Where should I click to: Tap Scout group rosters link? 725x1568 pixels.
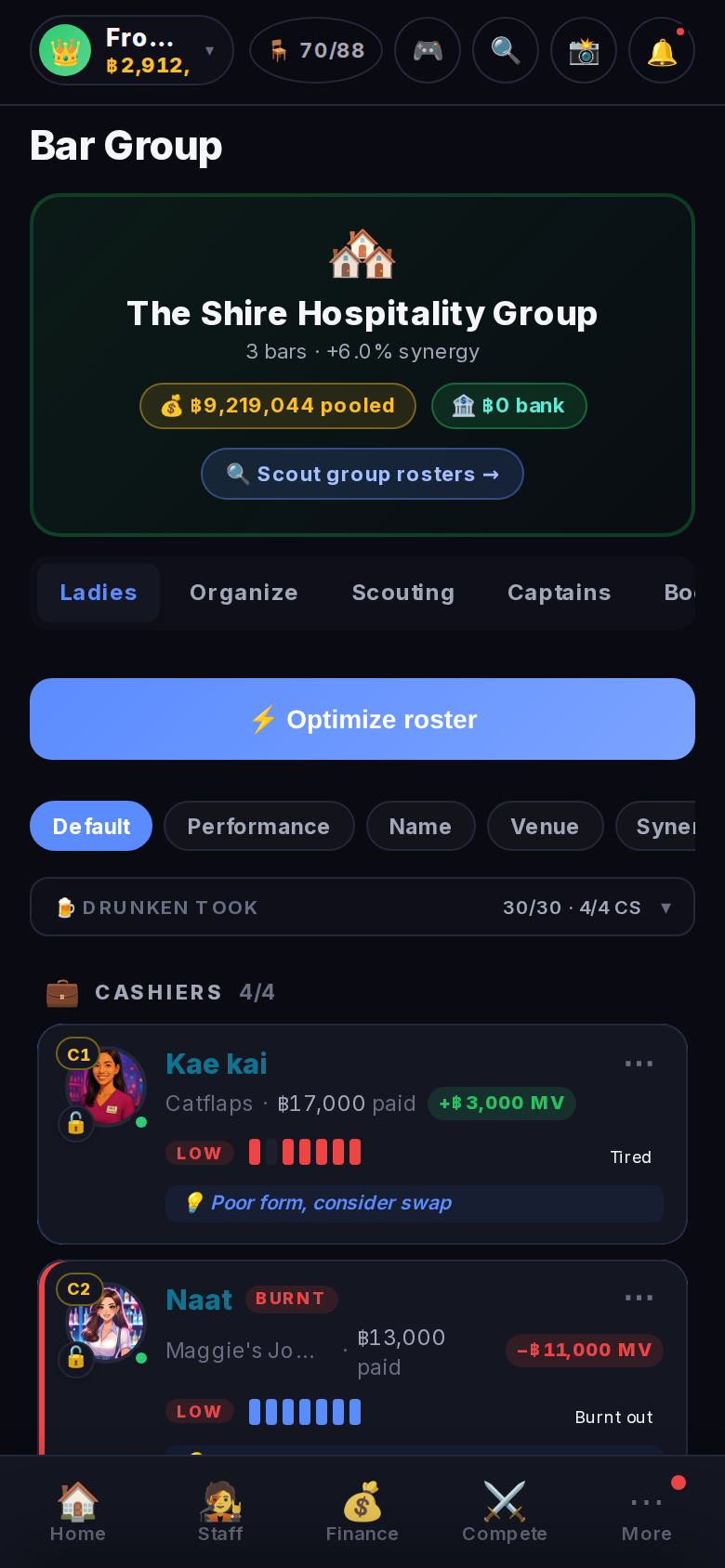(x=362, y=474)
